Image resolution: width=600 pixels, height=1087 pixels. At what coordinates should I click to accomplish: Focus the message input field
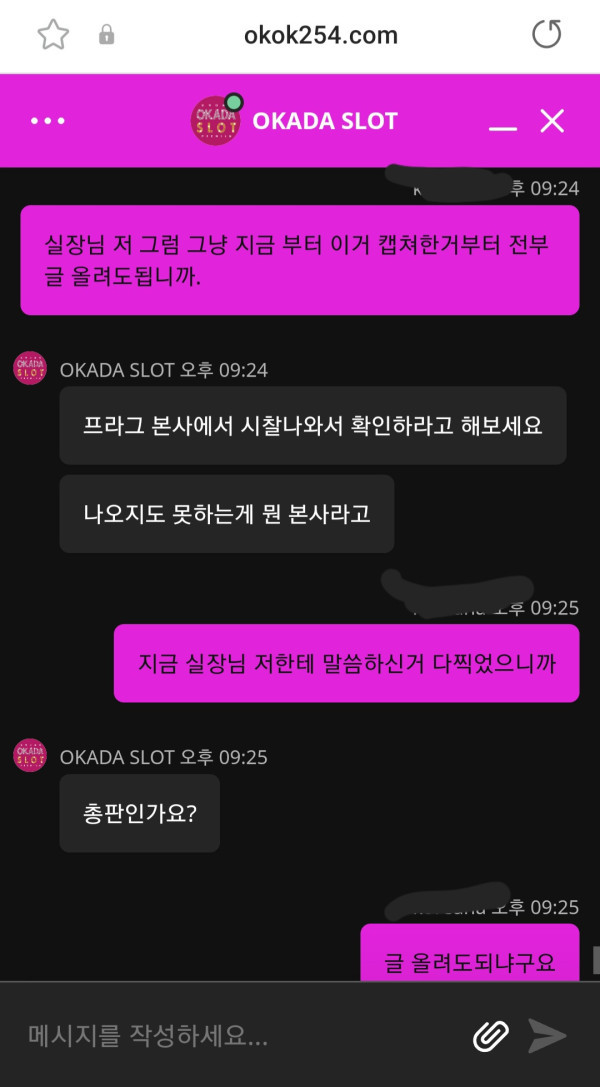pyautogui.click(x=240, y=1035)
